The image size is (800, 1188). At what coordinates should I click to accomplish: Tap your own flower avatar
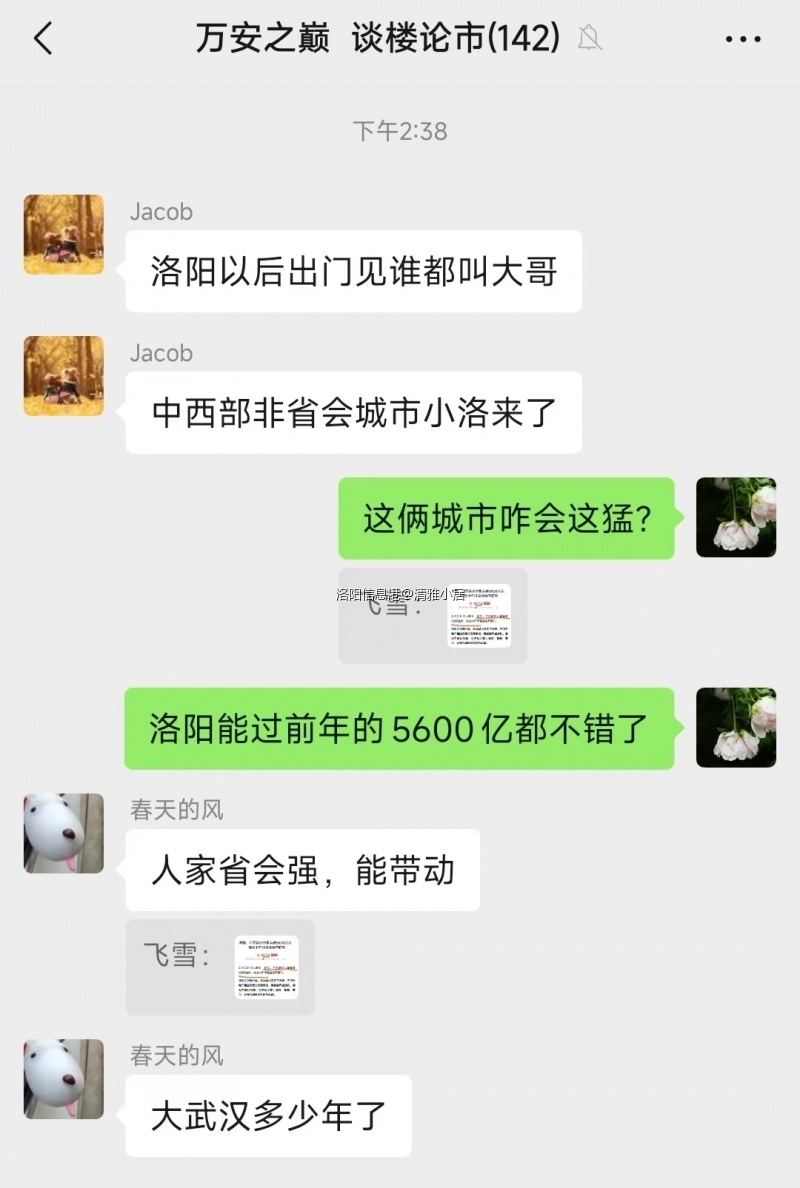[736, 518]
